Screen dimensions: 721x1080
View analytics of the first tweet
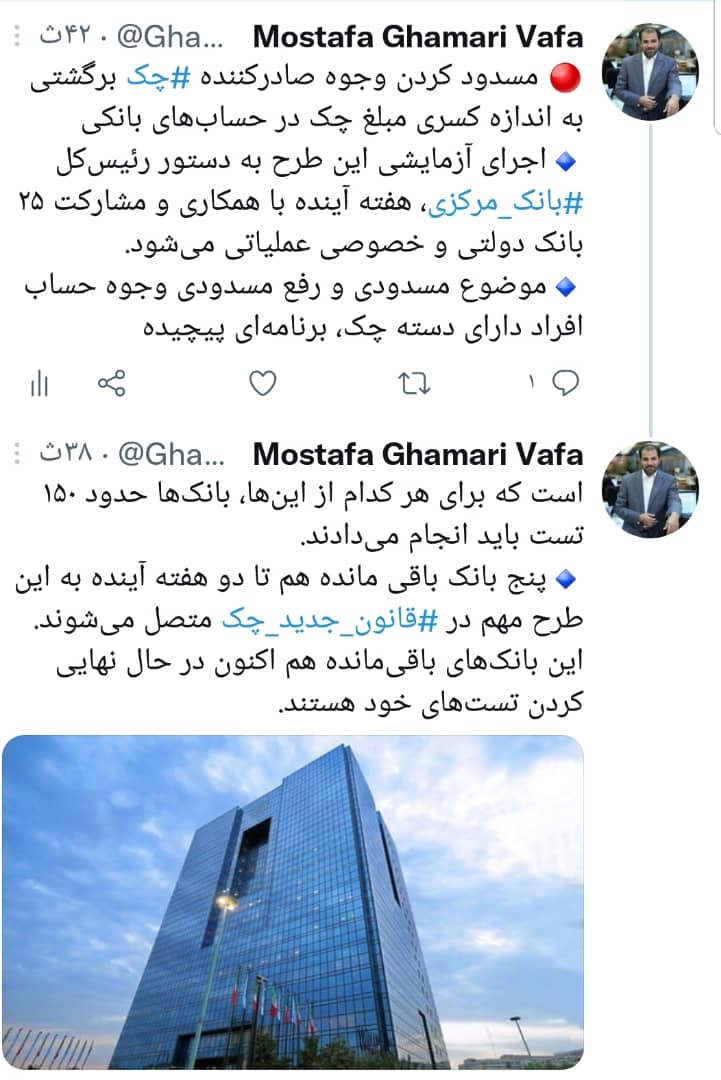(x=39, y=382)
